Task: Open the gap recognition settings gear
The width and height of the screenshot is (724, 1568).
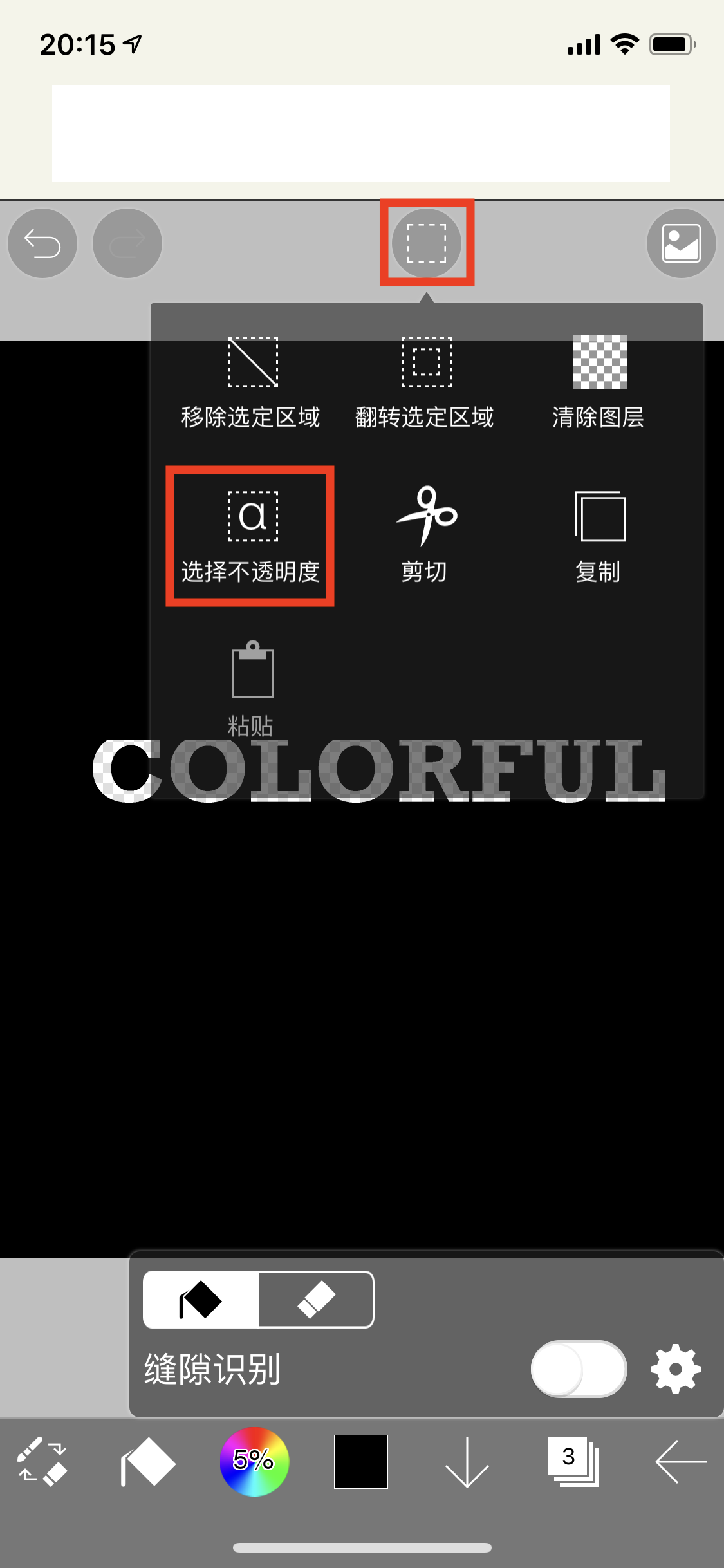Action: click(x=676, y=1368)
